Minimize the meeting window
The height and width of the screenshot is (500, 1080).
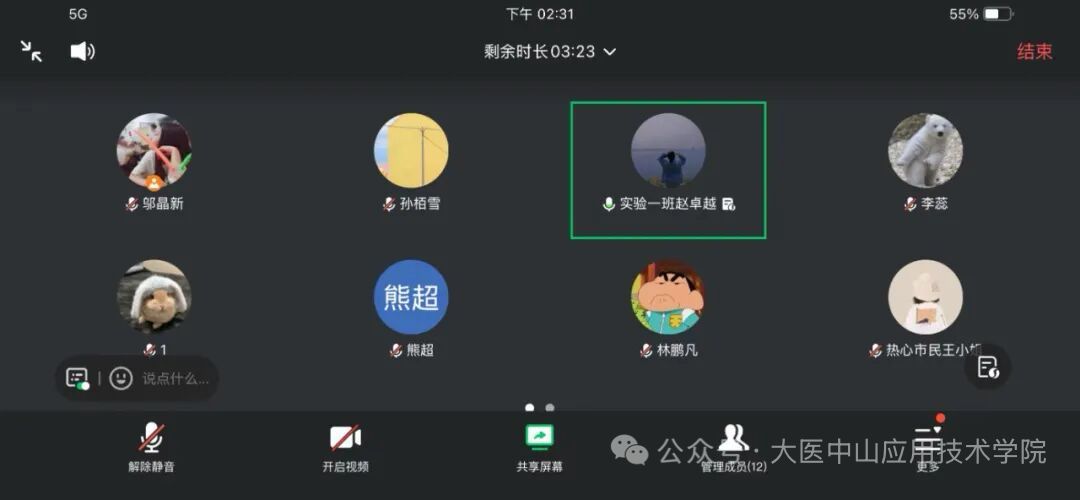32,51
